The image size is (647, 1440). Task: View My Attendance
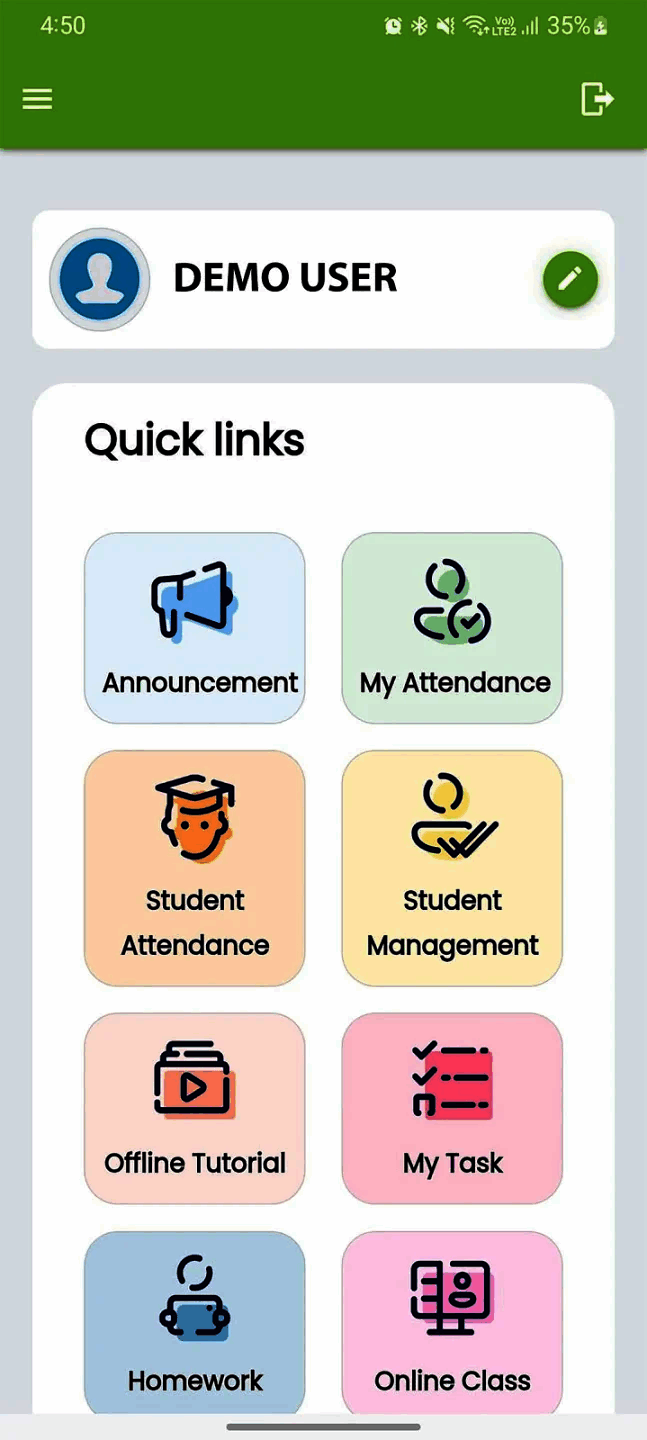[x=452, y=628]
